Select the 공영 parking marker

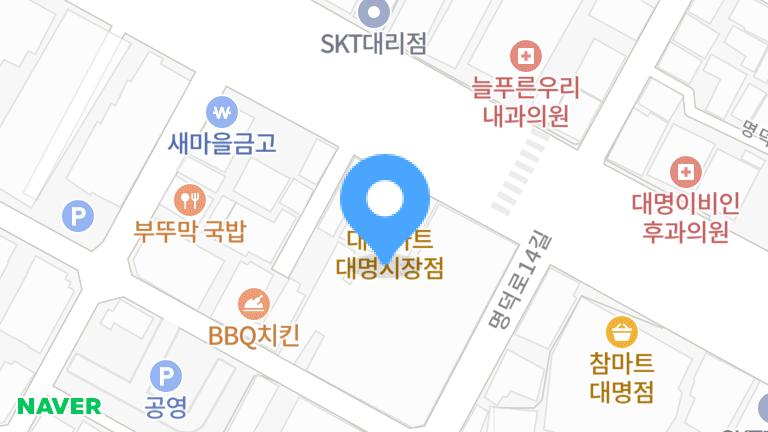coord(165,377)
